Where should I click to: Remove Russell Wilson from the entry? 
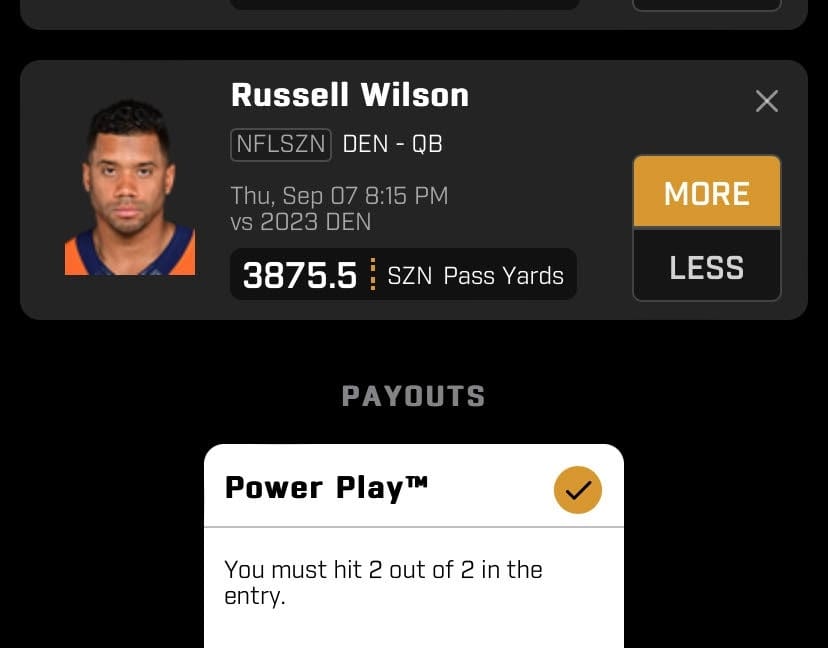pos(766,101)
